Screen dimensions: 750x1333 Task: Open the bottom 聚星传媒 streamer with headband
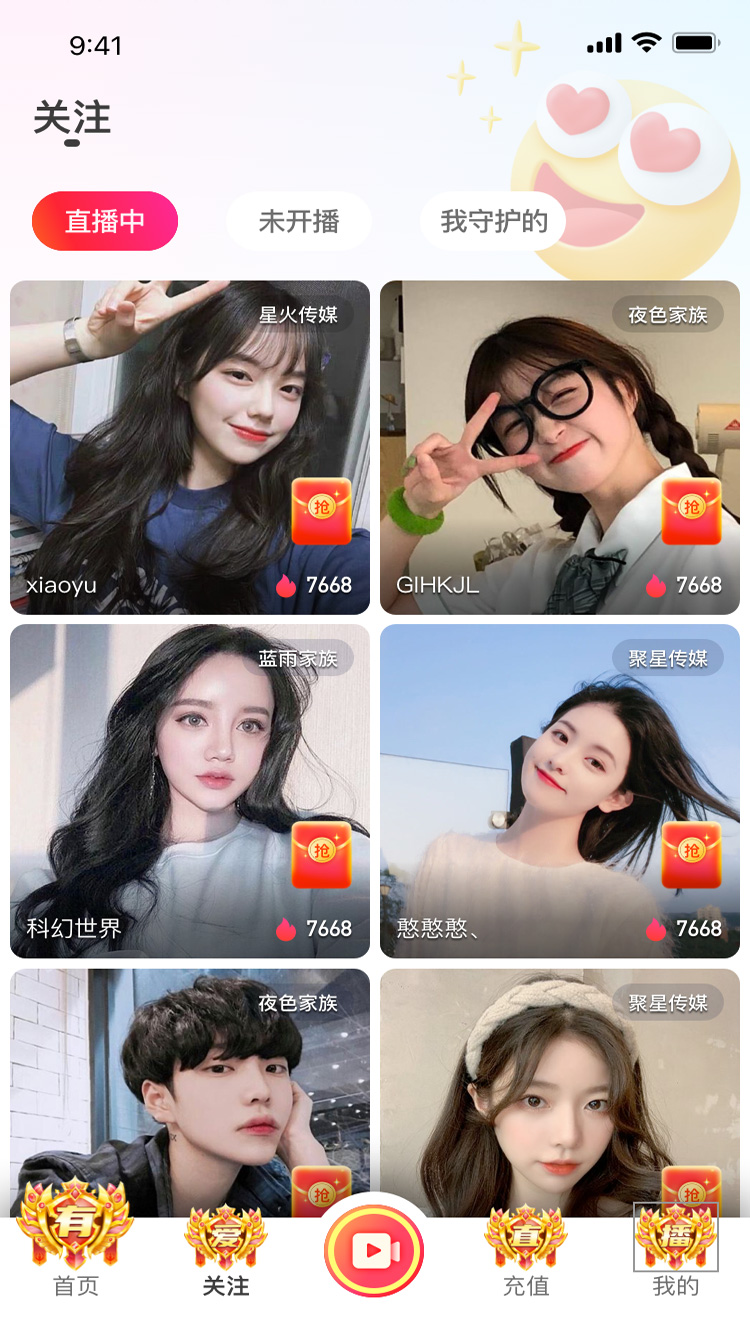coord(560,1093)
